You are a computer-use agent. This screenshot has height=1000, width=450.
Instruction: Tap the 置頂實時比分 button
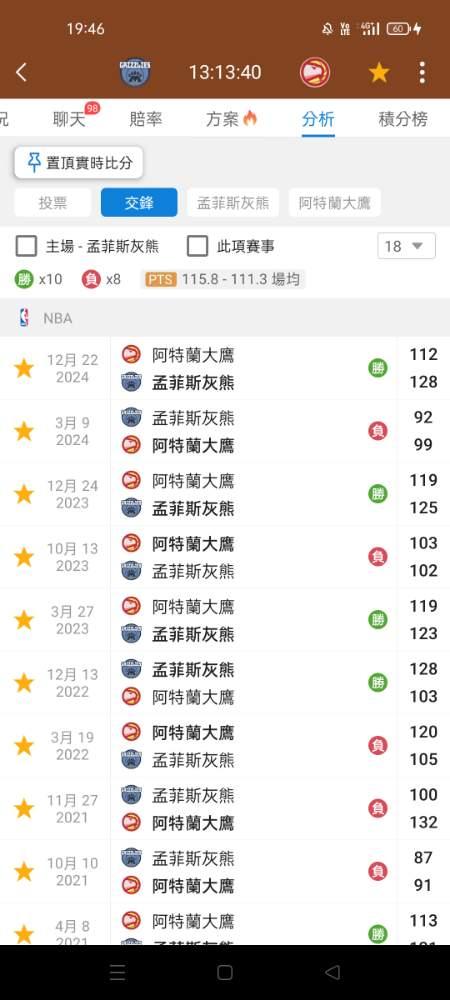(79, 163)
